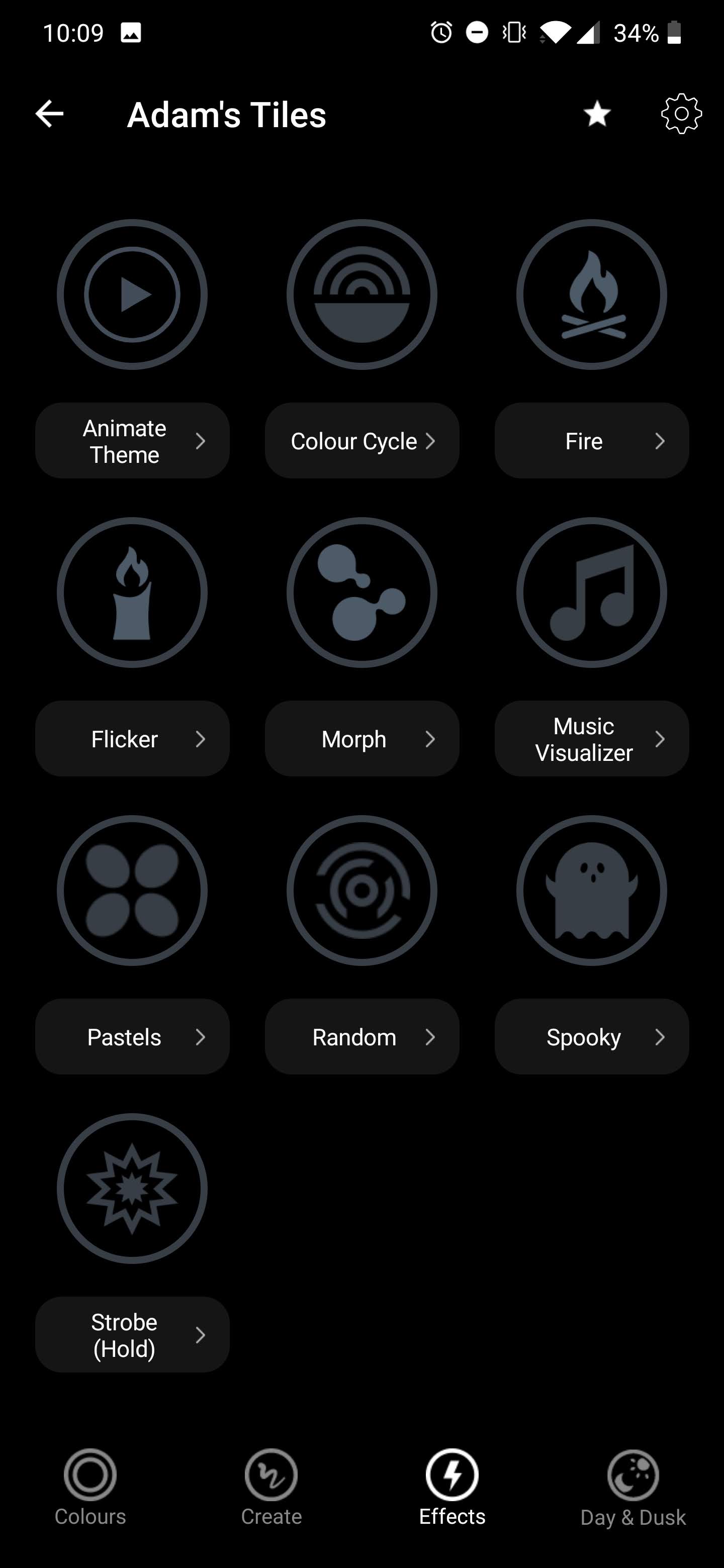
Task: Open Pastels effect options
Action: [x=132, y=1037]
